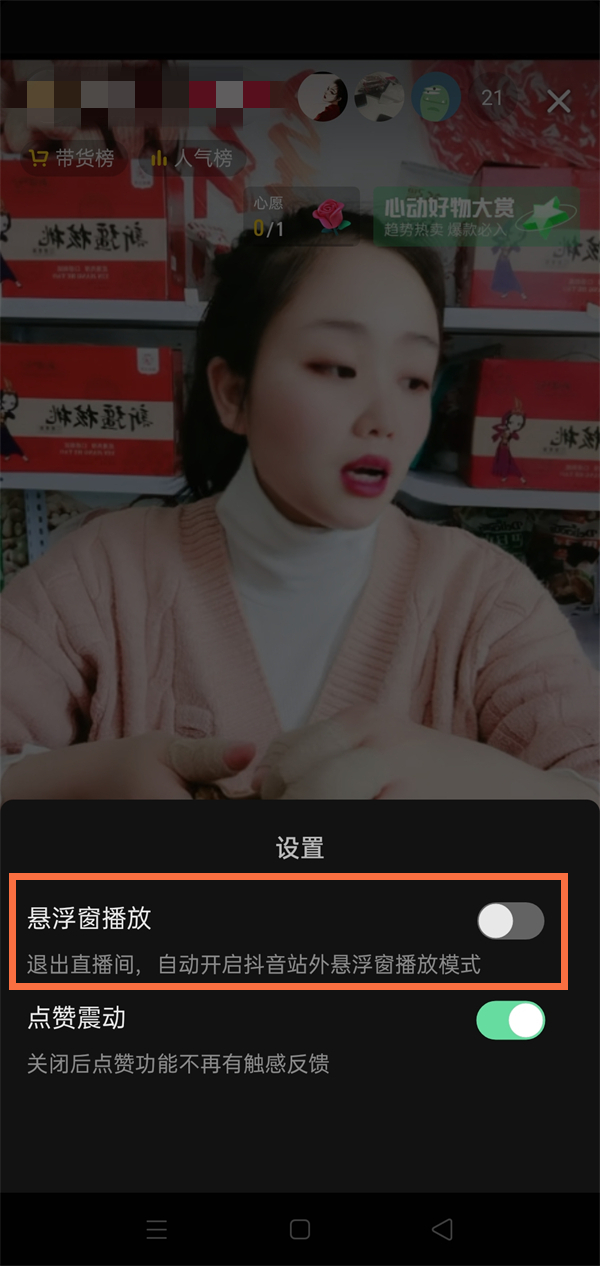Tap the system back button

[442, 1229]
